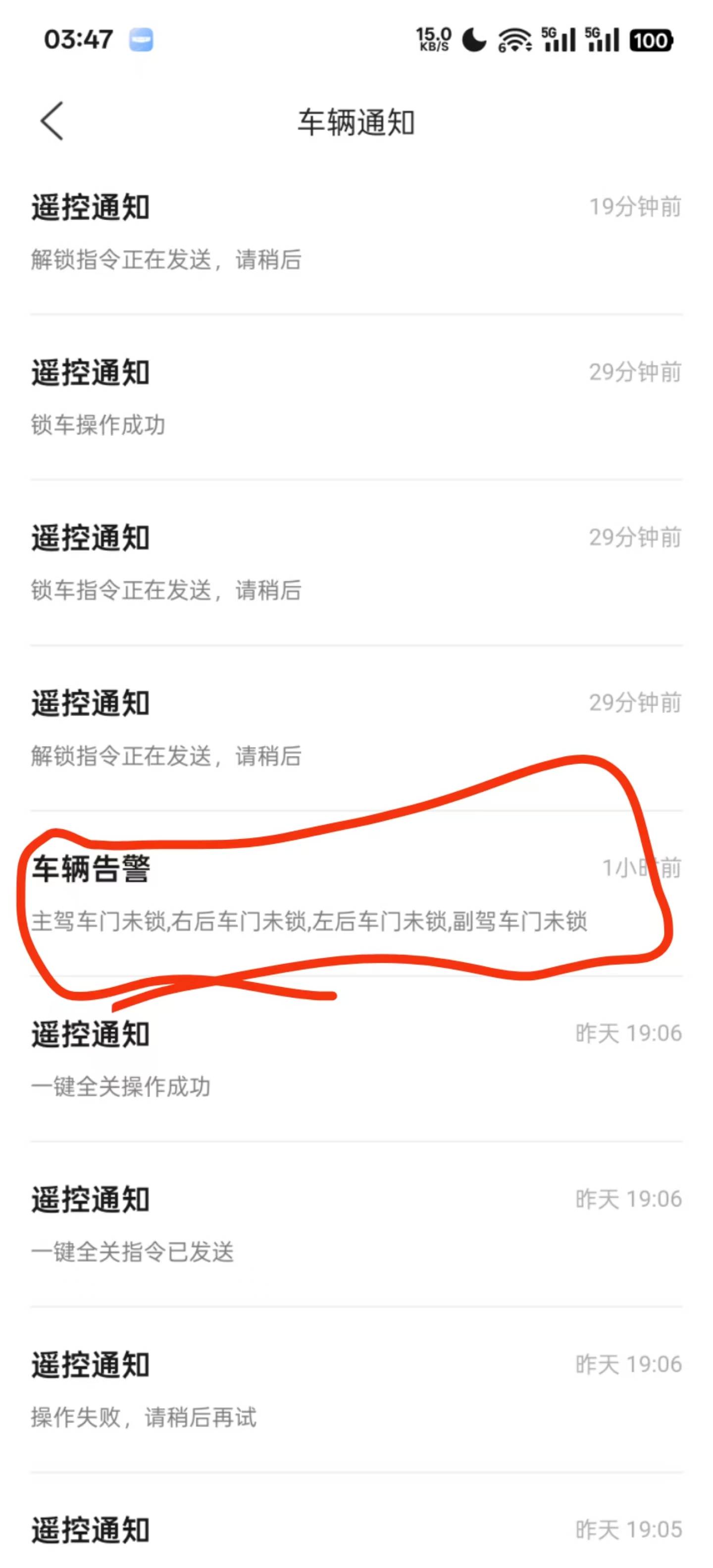This screenshot has width=713, height=1568.
Task: Open the 操作失败，请稍后再试 notification
Action: click(x=356, y=1390)
